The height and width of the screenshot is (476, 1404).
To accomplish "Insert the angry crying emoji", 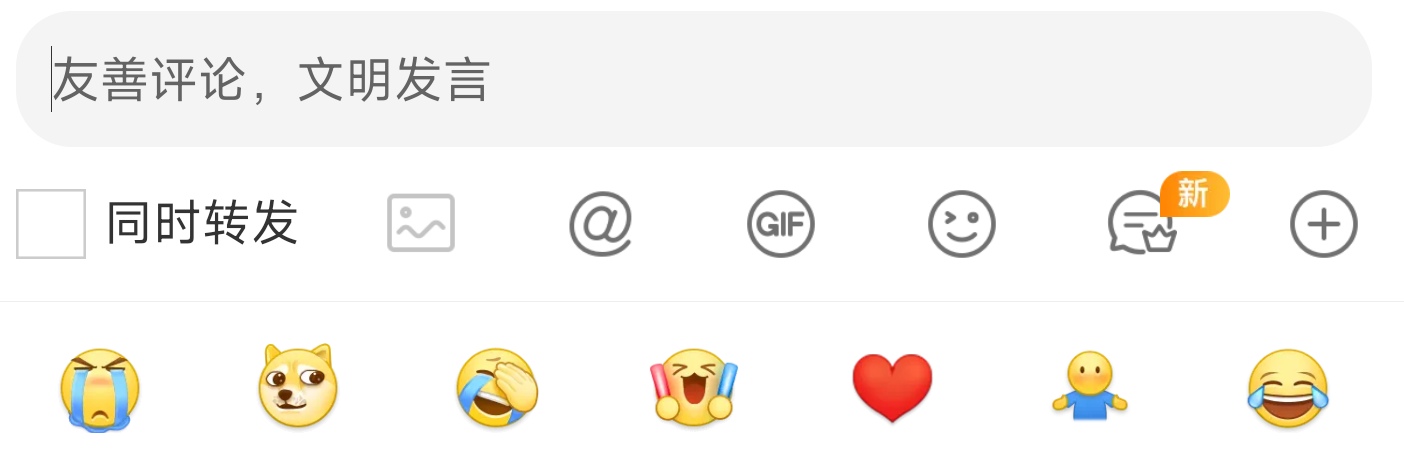I will click(x=100, y=389).
